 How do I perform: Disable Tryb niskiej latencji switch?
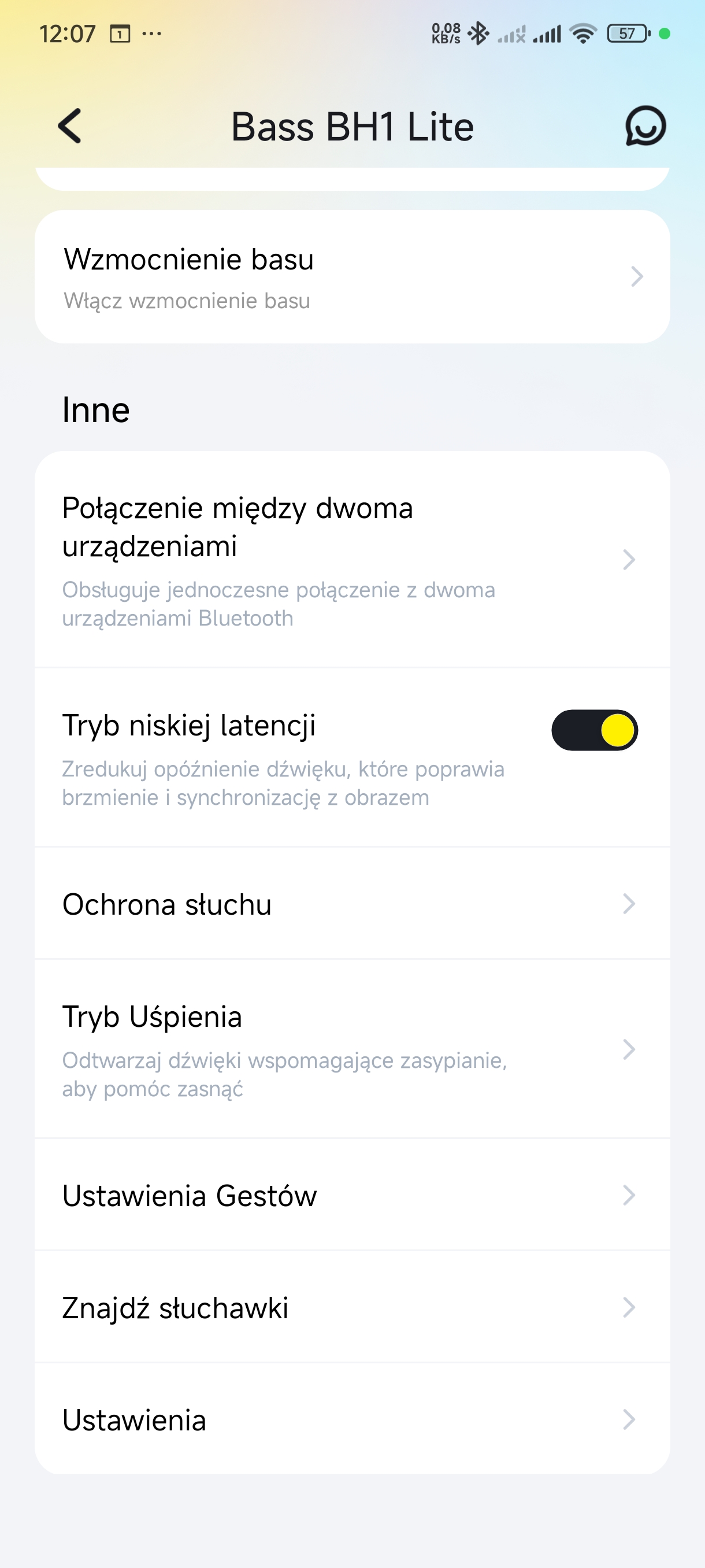tap(593, 730)
